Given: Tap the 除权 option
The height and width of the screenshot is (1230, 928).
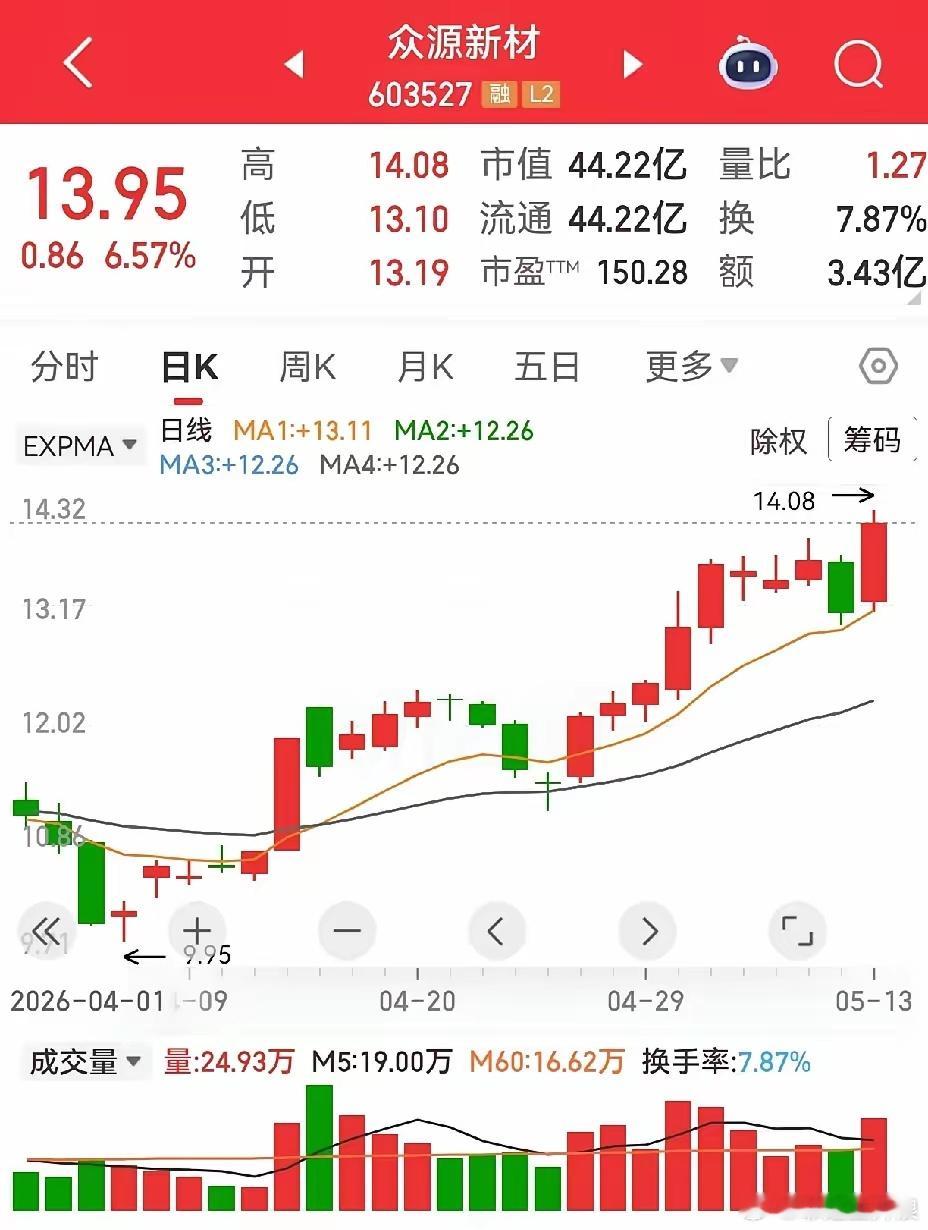Looking at the screenshot, I should coord(778,441).
